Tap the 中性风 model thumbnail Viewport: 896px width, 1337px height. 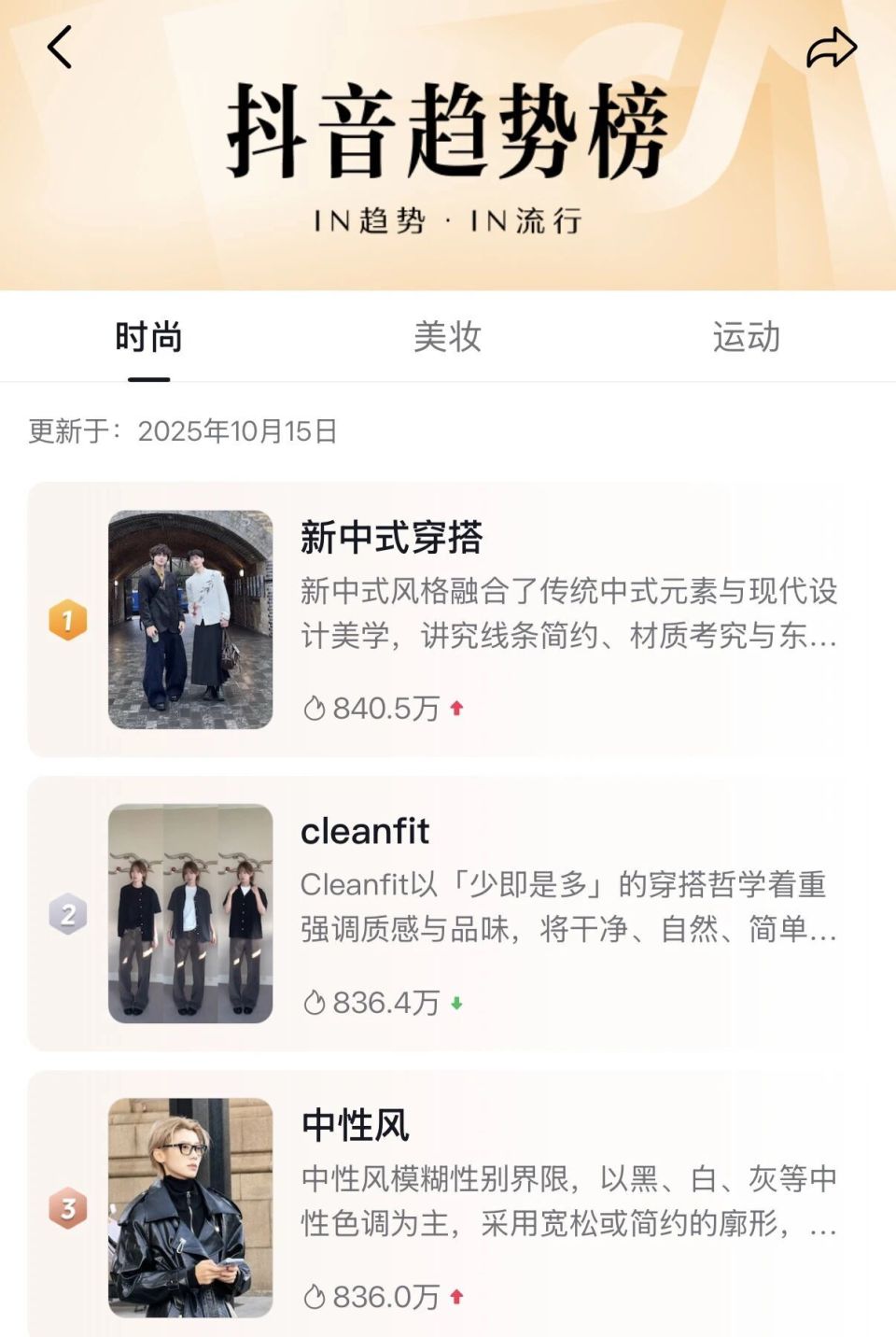189,1208
